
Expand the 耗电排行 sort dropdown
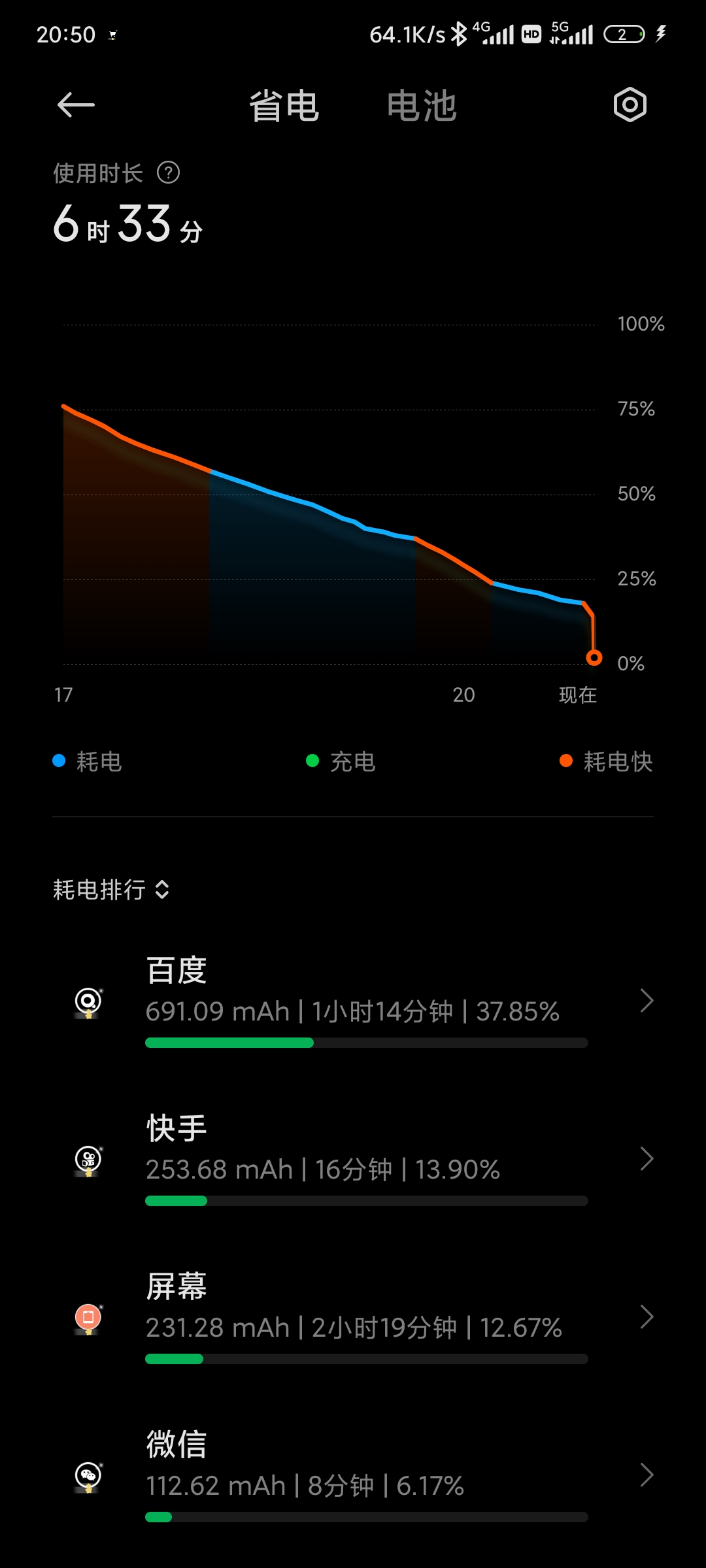point(112,890)
